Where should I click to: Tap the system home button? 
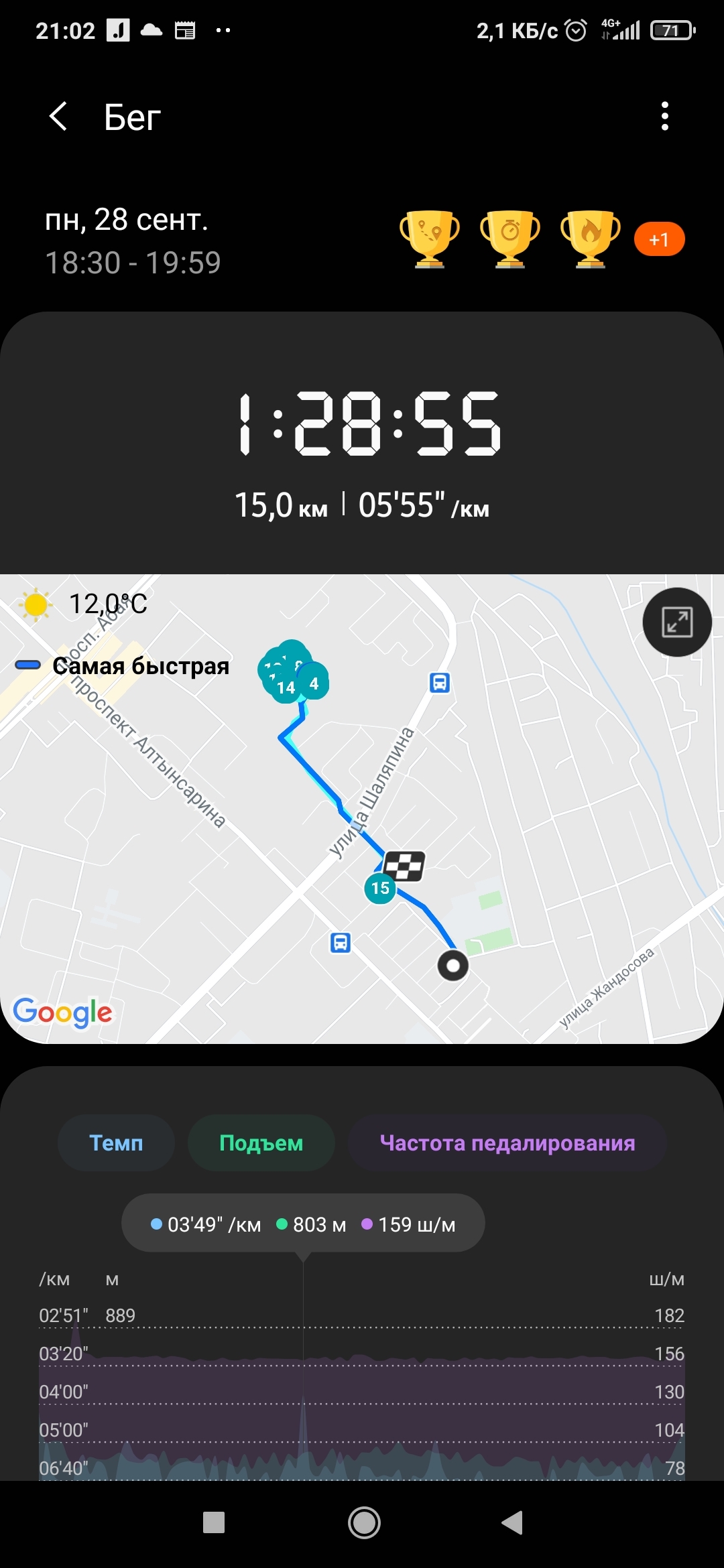coord(364,1522)
